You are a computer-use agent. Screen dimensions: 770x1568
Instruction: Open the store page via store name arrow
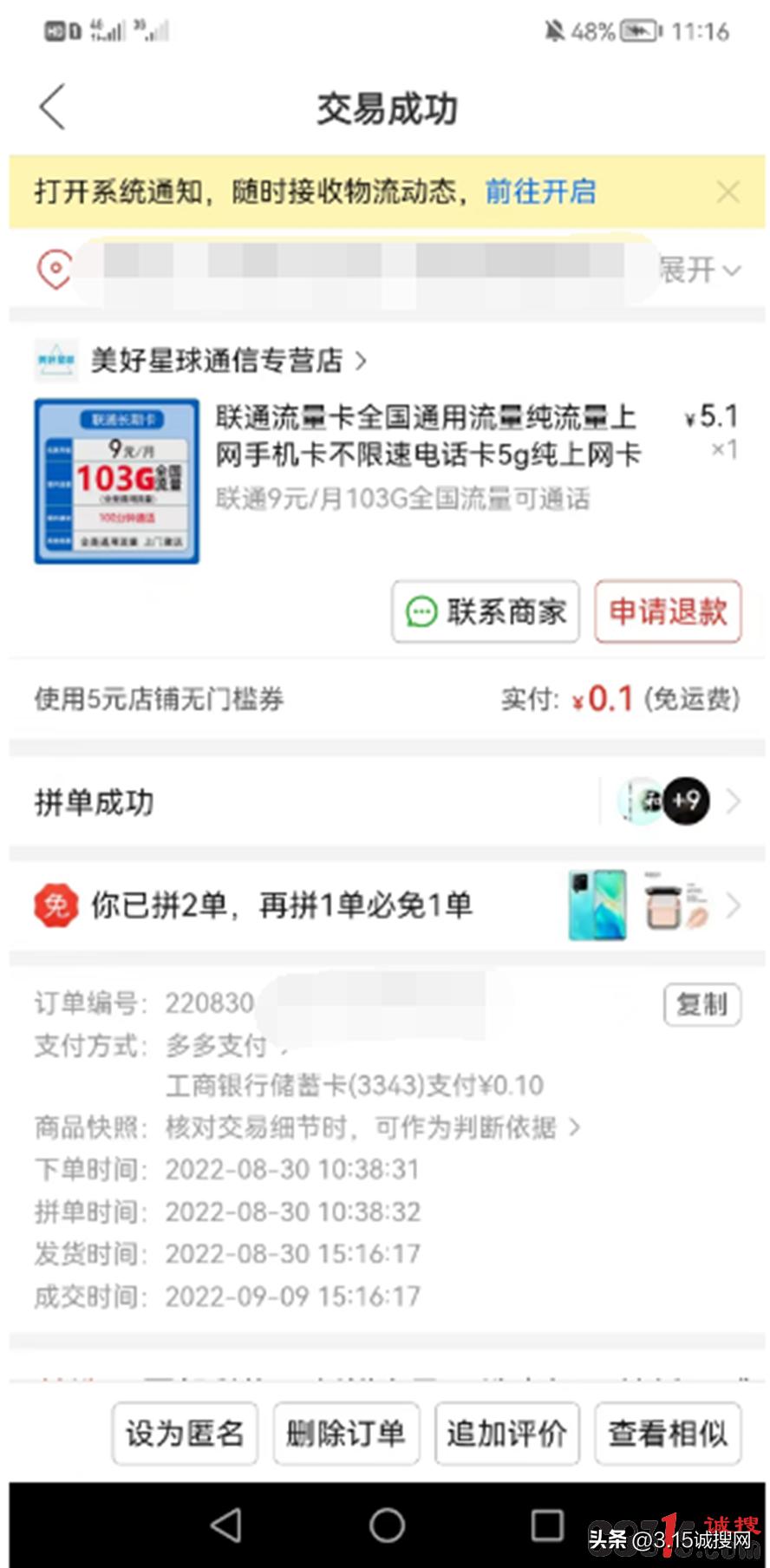click(362, 361)
